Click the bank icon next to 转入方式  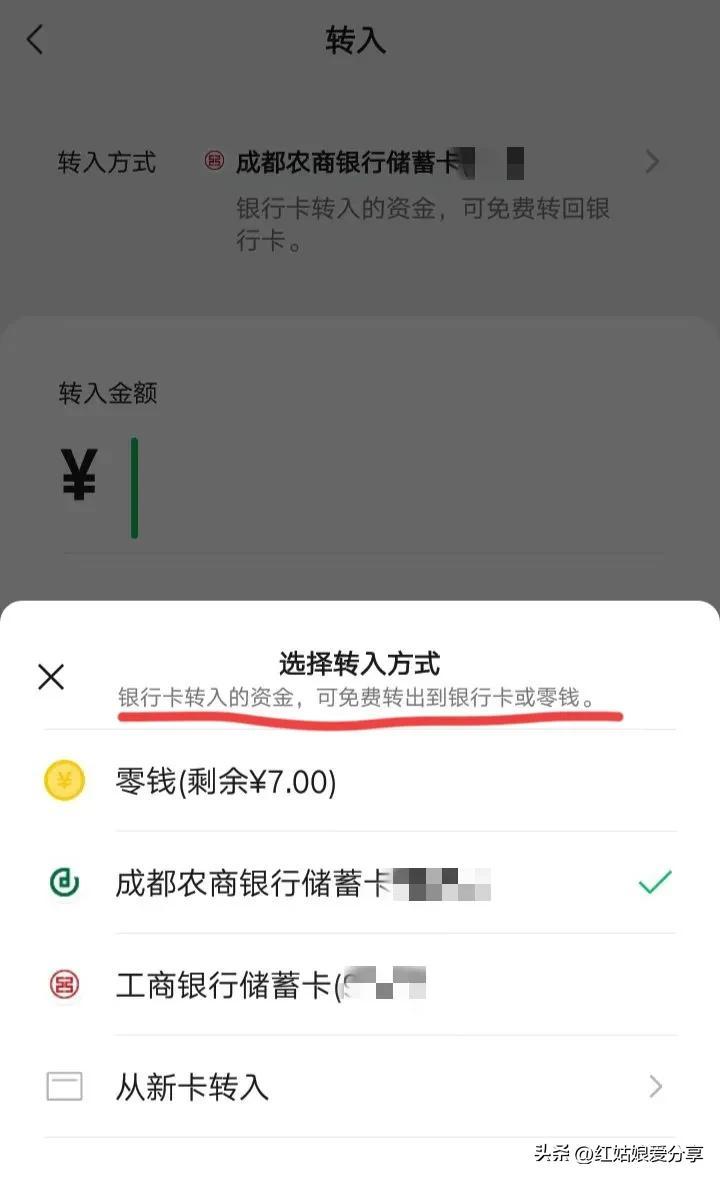click(x=213, y=161)
